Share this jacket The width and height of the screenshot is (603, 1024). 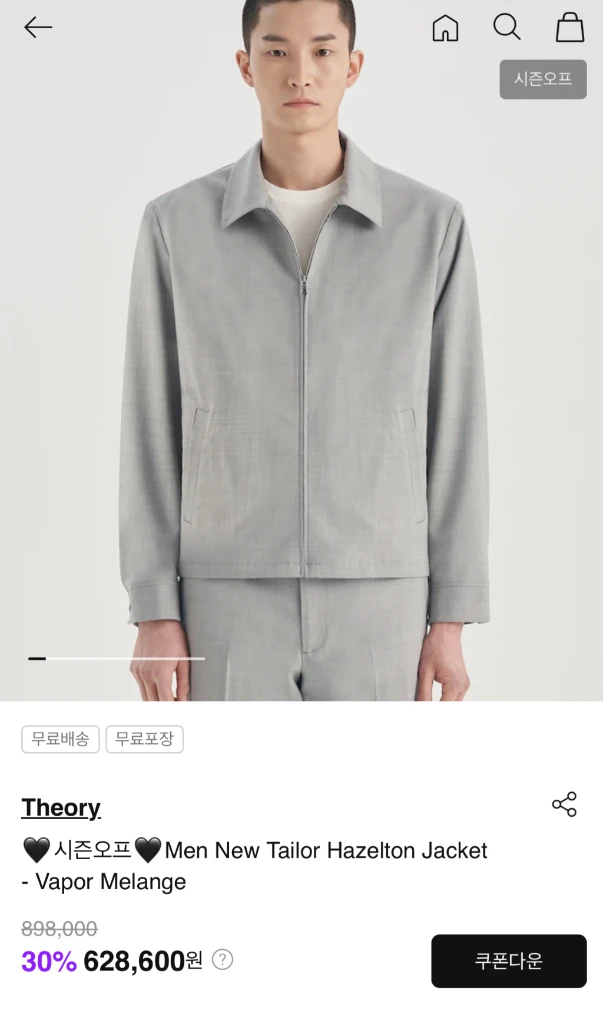pos(564,804)
